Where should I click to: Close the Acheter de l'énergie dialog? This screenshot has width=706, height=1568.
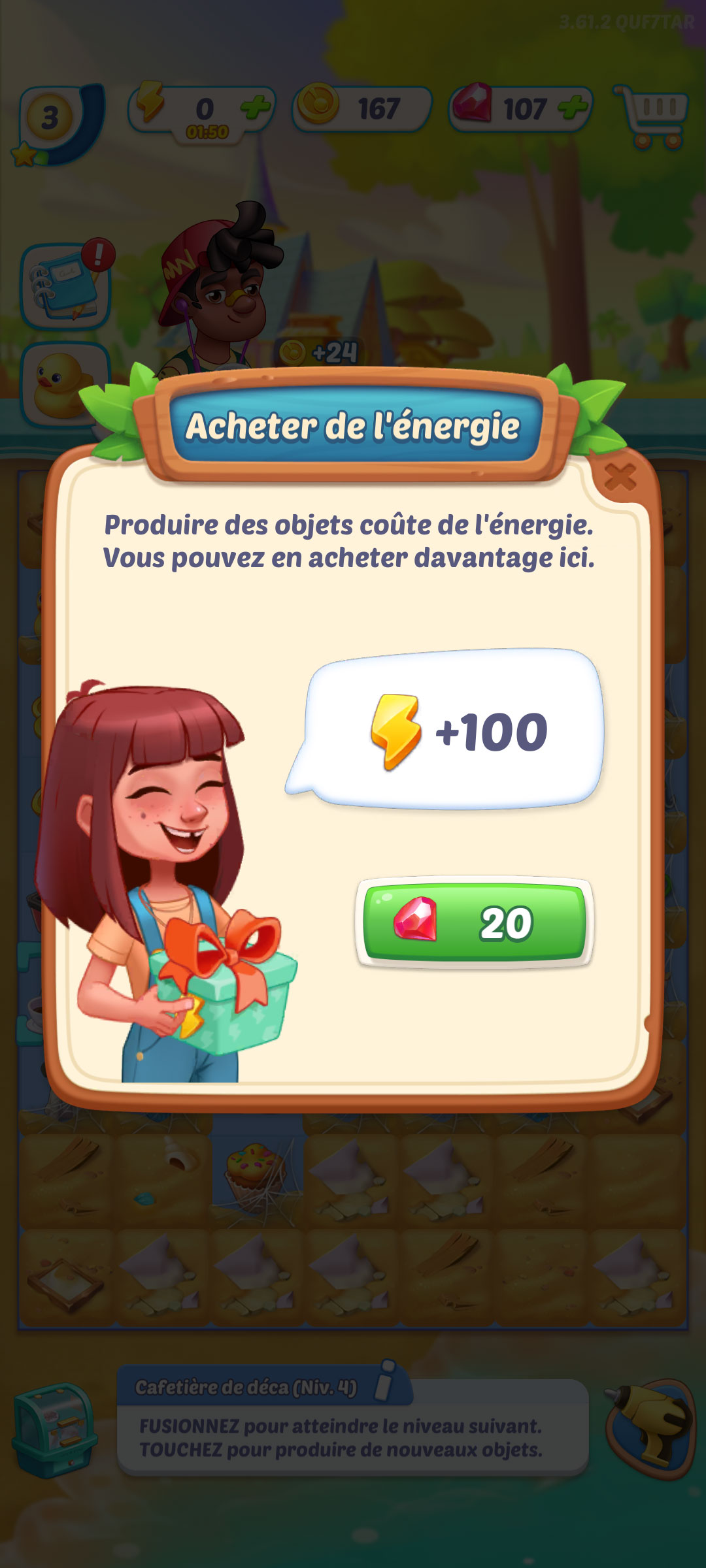(620, 477)
